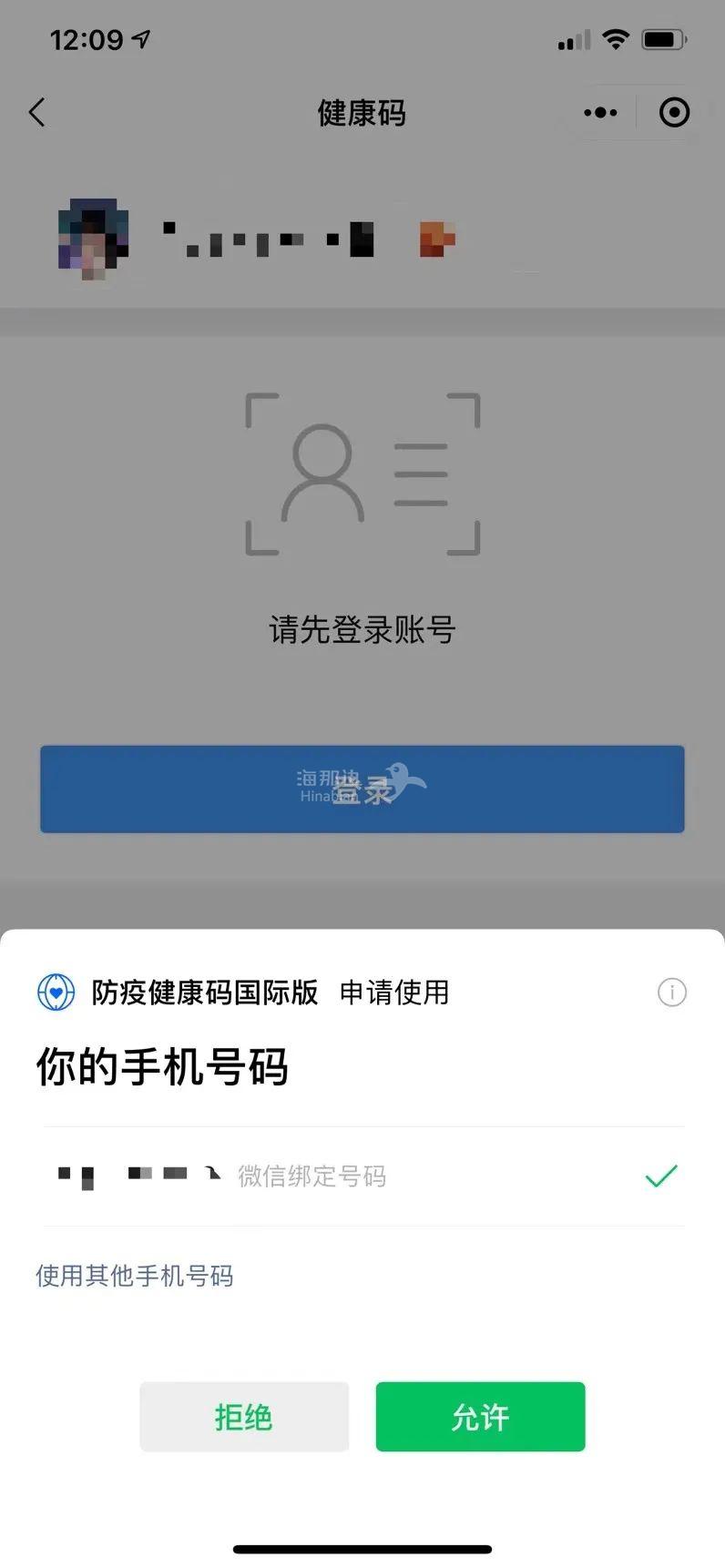
Task: Select the 微信绑定号码 phone number row
Action: pos(362,1176)
